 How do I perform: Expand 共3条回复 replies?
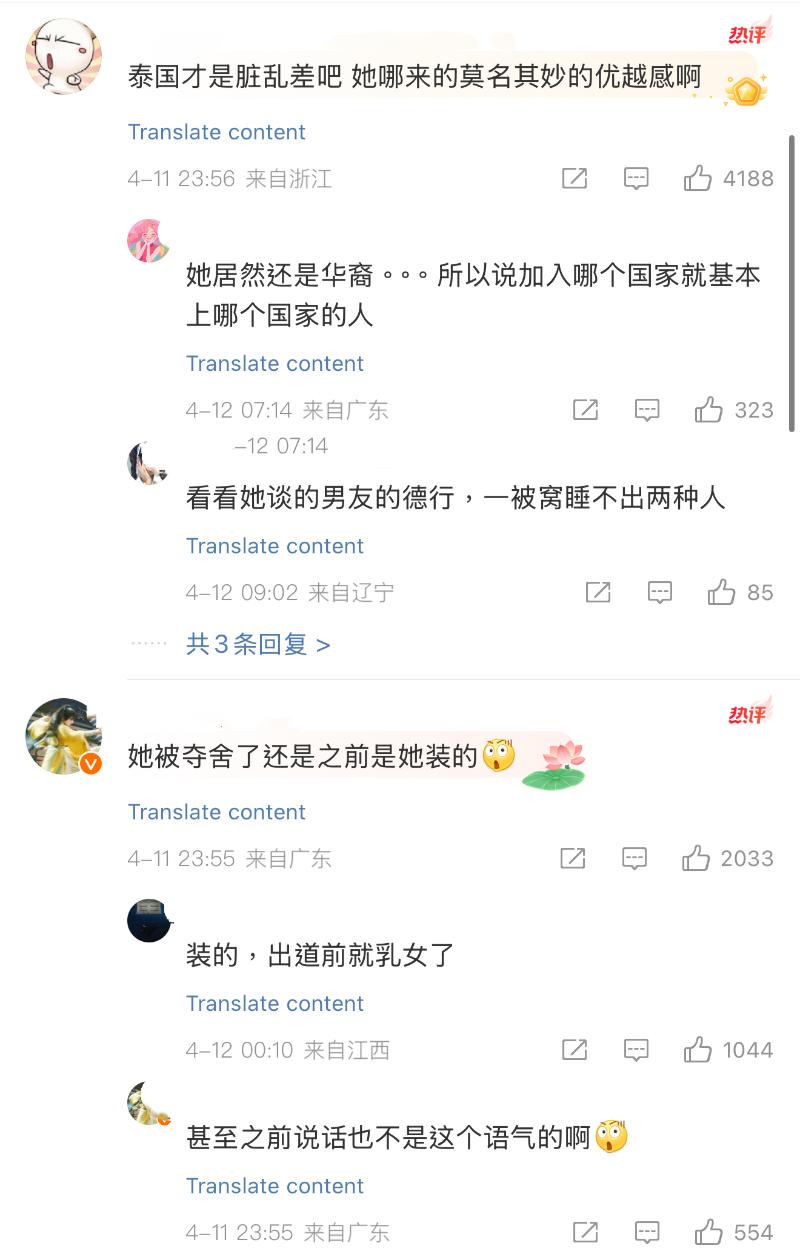[x=258, y=645]
